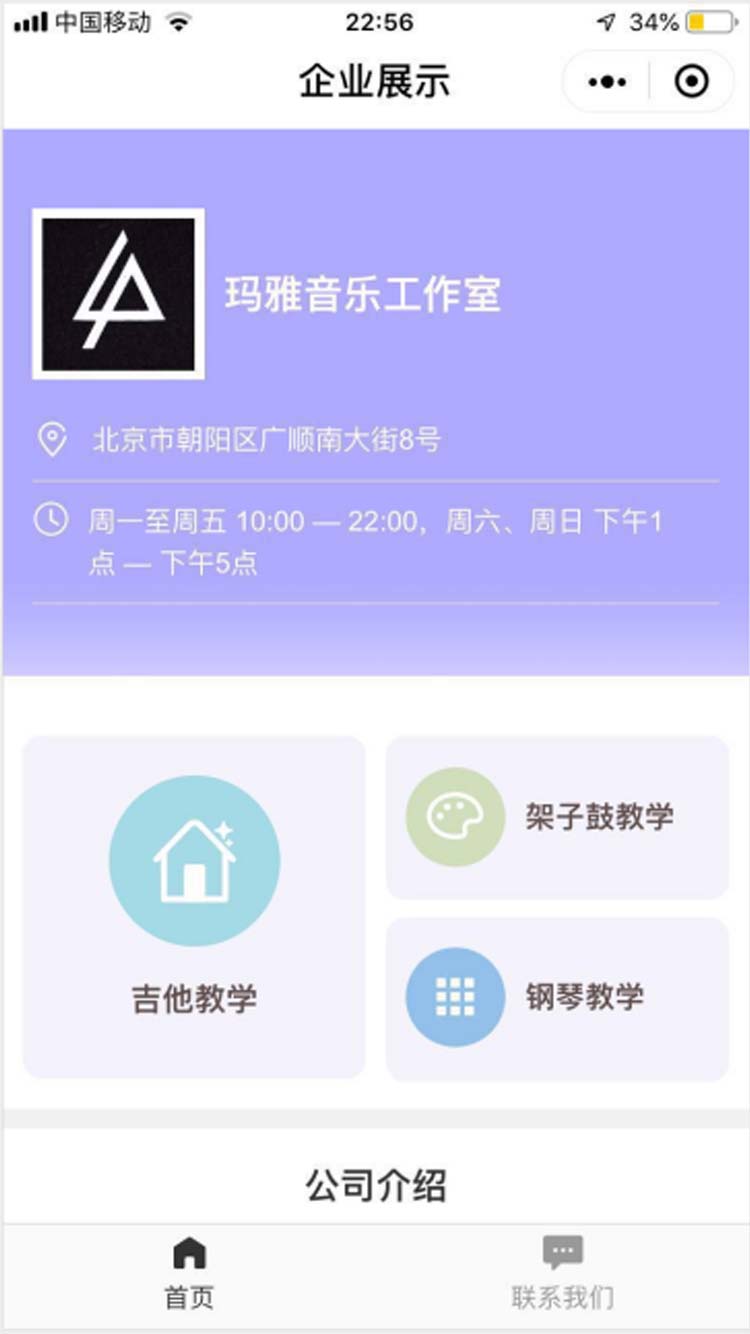Click the chat bubble icon above 联系我们
750x1334 pixels.
(562, 1248)
